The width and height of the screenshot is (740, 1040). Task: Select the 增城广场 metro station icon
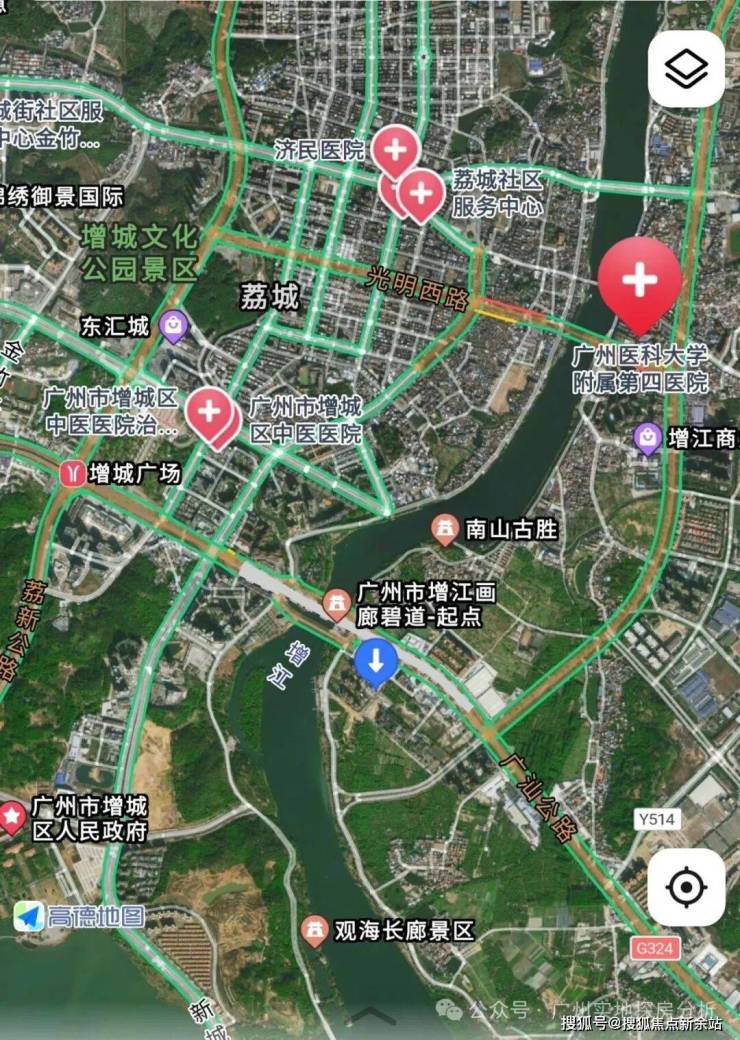[x=72, y=473]
